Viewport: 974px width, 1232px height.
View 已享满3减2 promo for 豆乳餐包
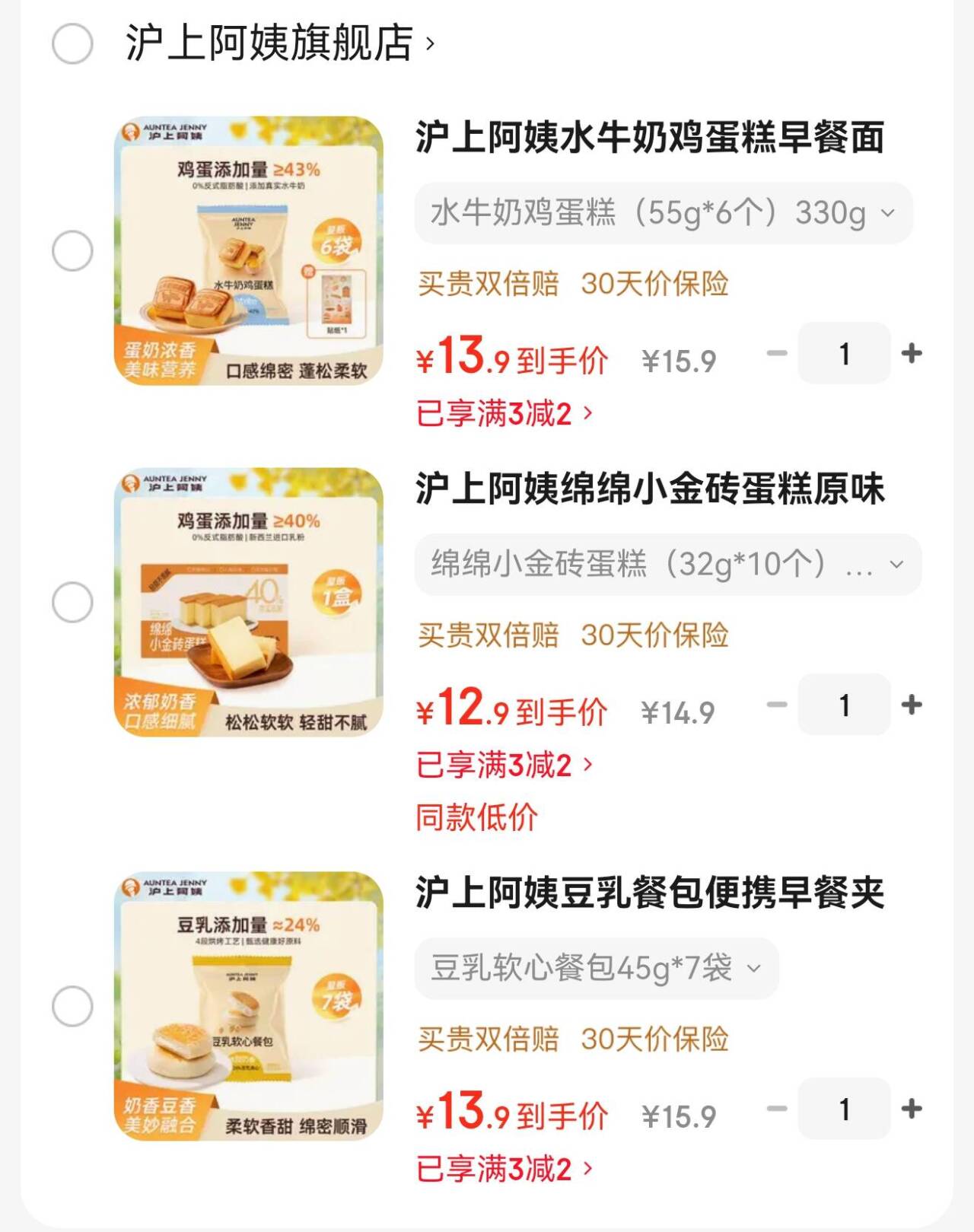pos(504,1170)
